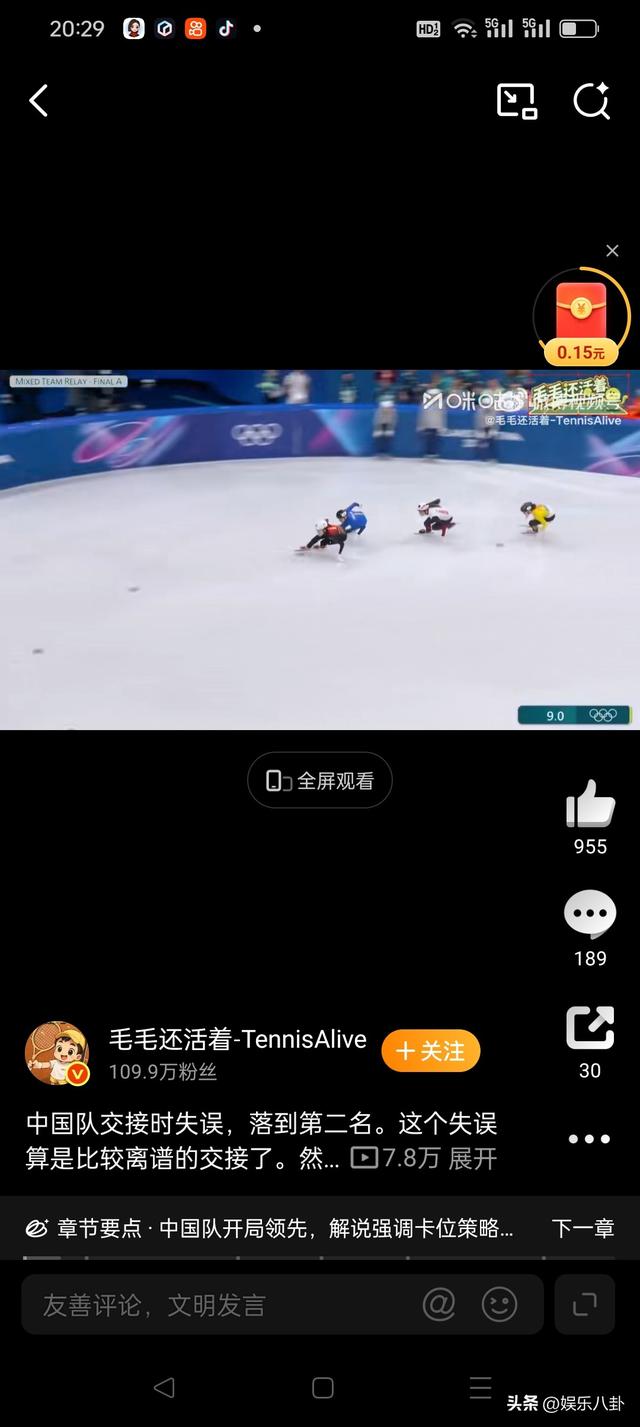Expand the video description with 展开
640x1427 pixels.
click(472, 1159)
